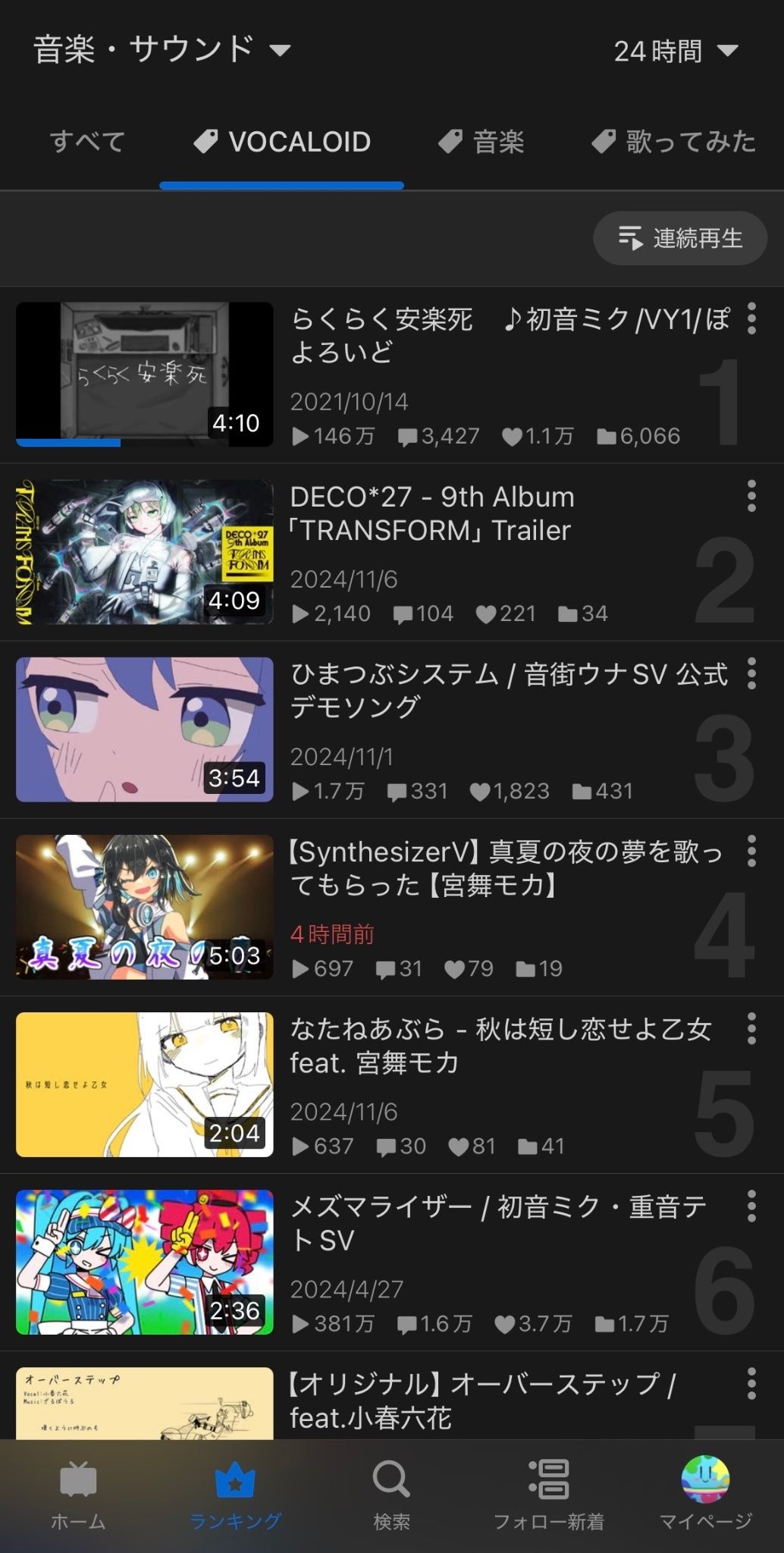Open more options for らくらく安楽死
784x1553 pixels.
751,318
